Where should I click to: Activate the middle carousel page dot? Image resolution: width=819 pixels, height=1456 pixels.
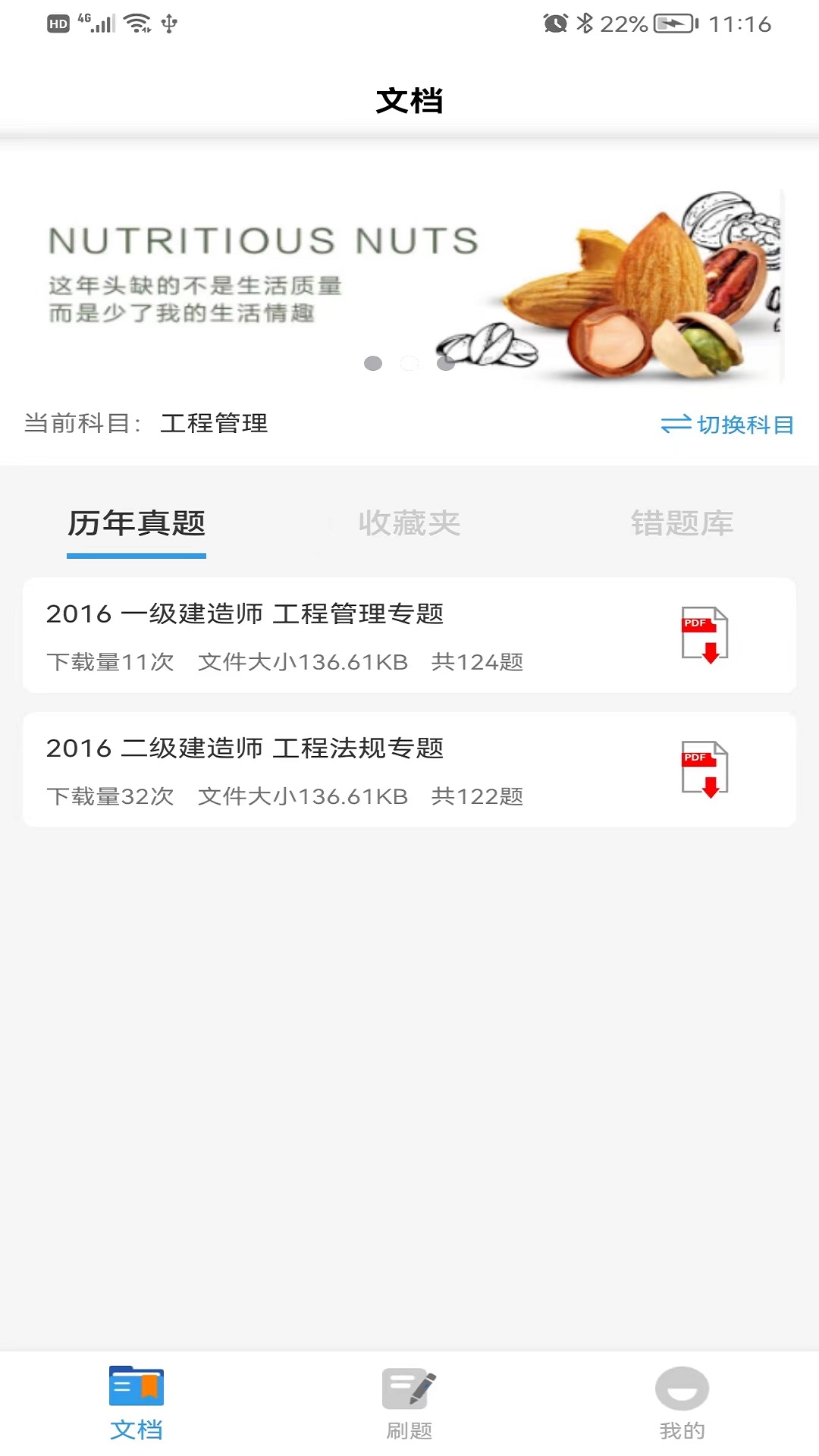[409, 364]
